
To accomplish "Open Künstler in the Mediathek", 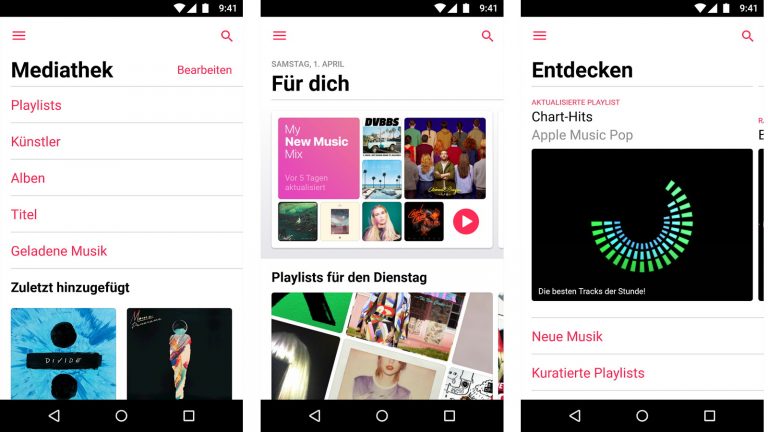I will (x=36, y=141).
